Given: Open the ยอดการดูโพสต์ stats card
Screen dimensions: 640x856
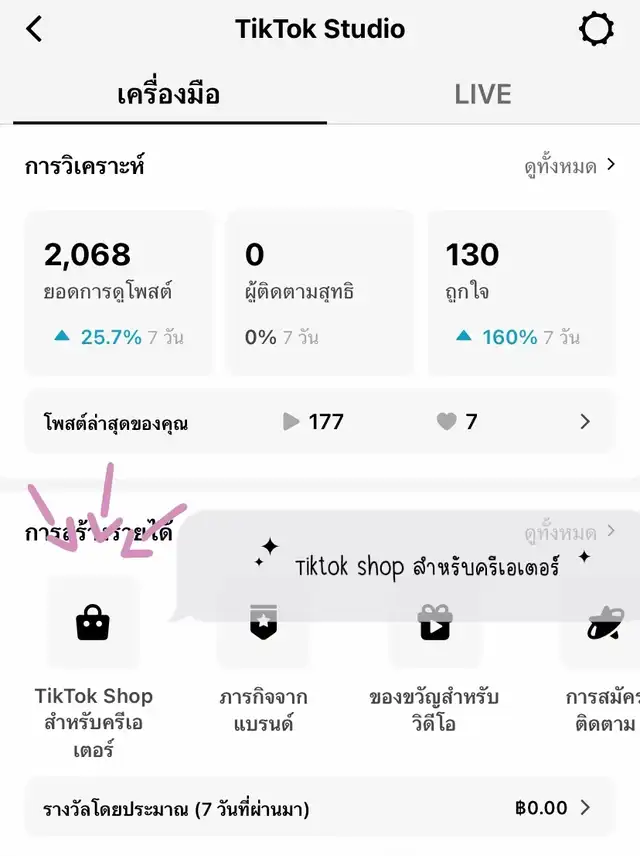Looking at the screenshot, I should tap(118, 291).
